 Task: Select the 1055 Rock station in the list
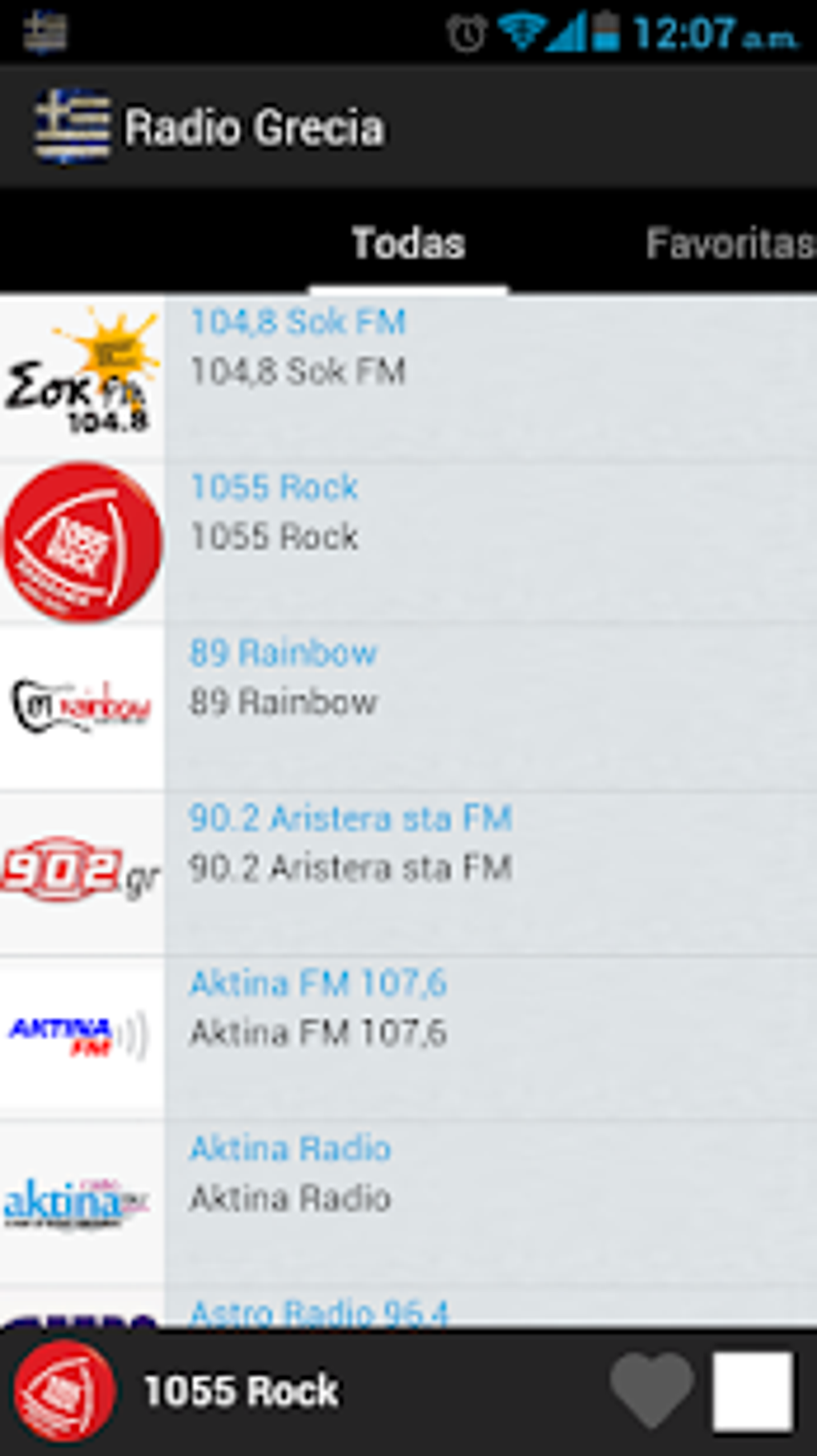[408, 542]
